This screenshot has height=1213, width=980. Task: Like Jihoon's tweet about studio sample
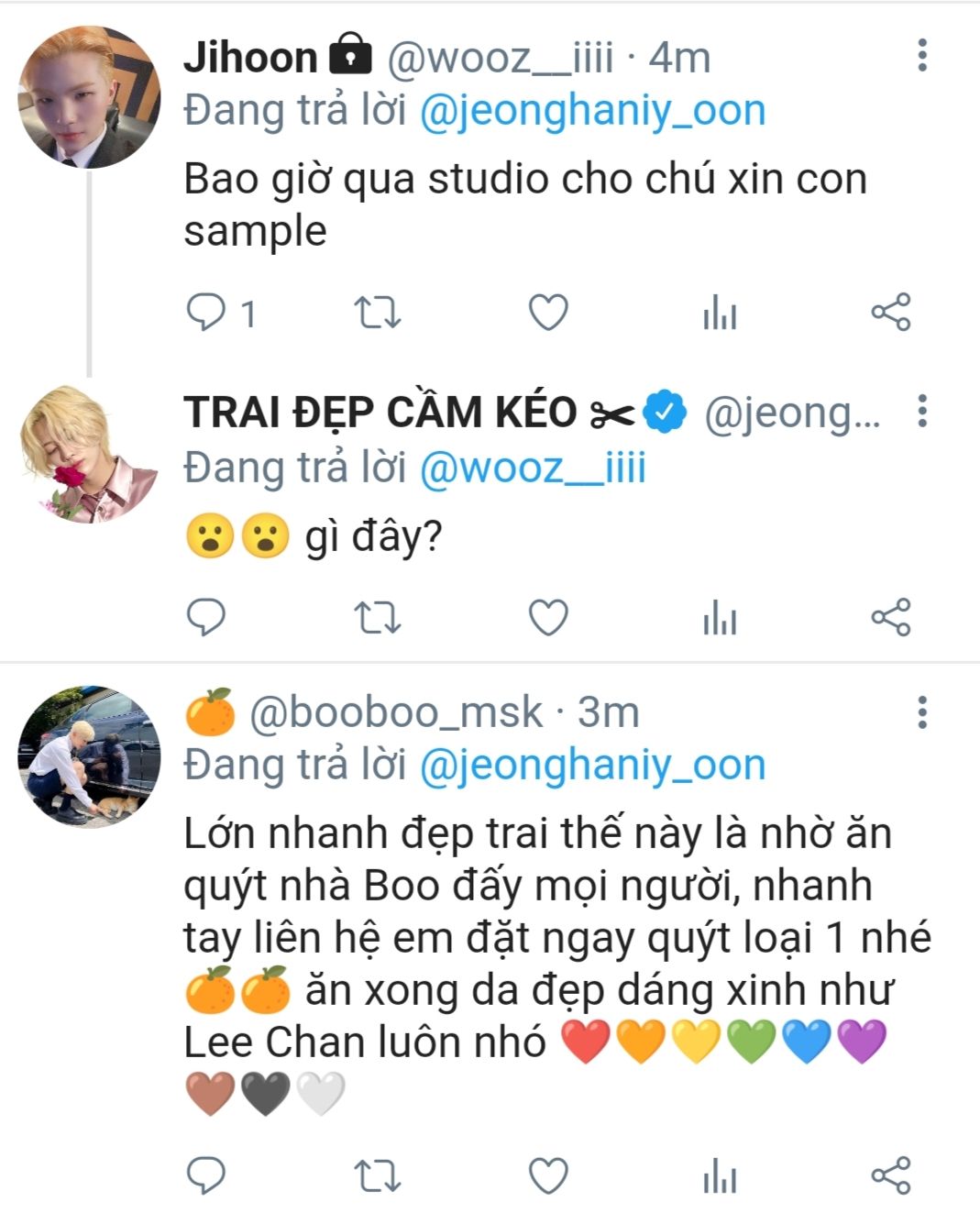click(x=548, y=313)
